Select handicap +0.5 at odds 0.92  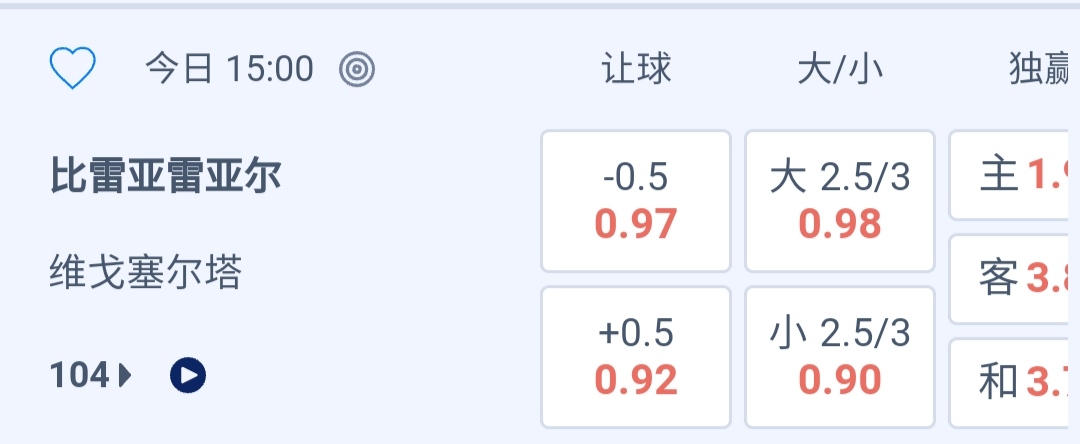pos(636,357)
